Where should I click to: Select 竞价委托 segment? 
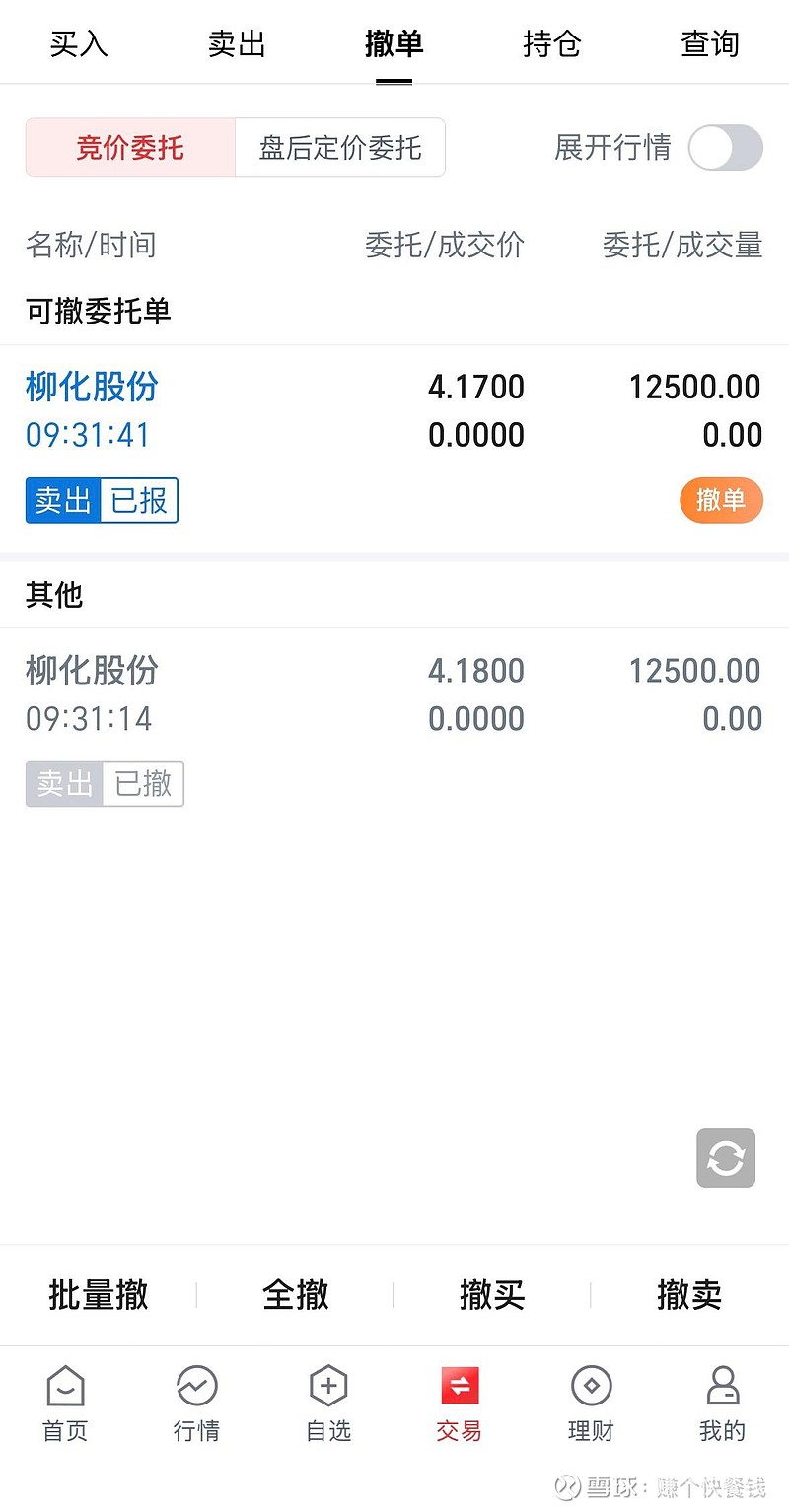[130, 148]
